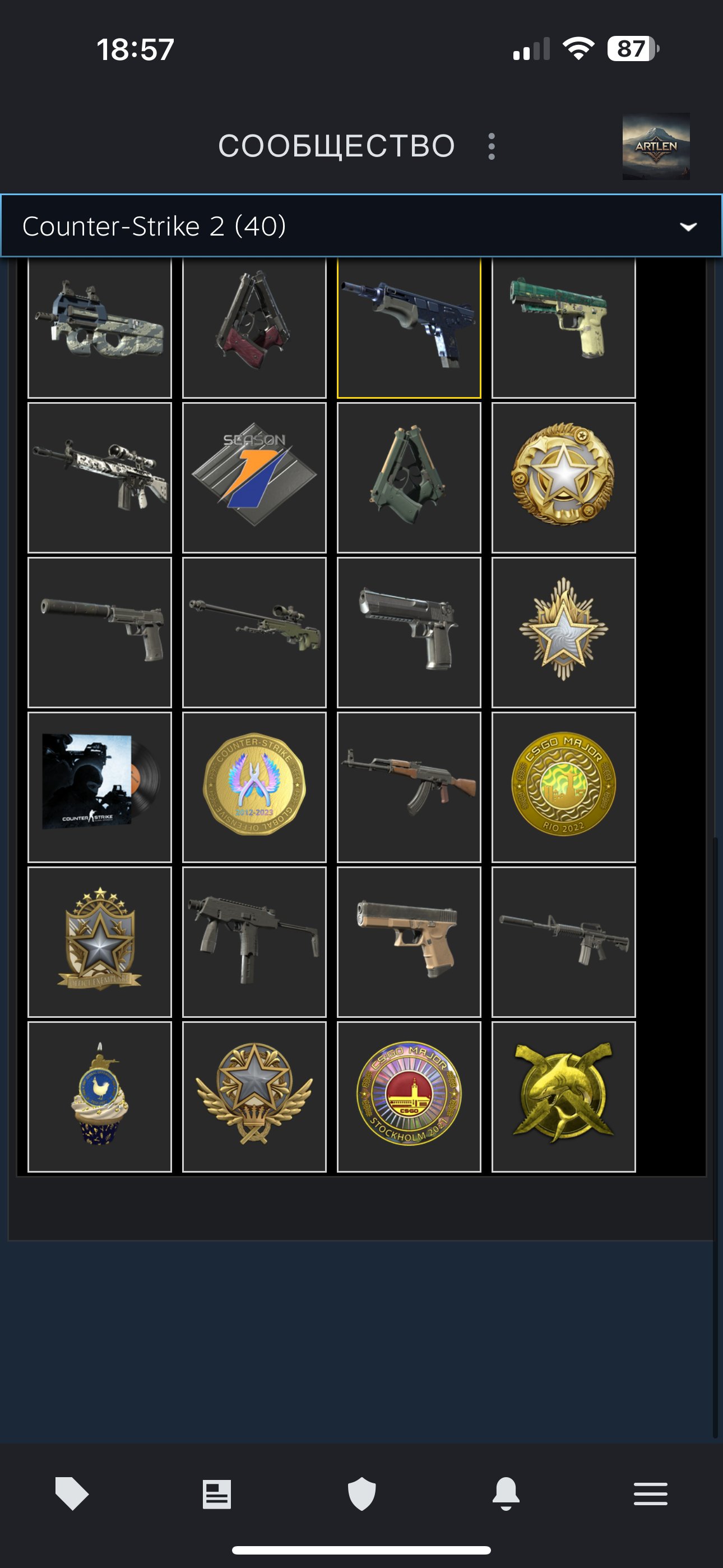The width and height of the screenshot is (723, 1568).
Task: Open the Counter-Strike music kit item
Action: (100, 786)
